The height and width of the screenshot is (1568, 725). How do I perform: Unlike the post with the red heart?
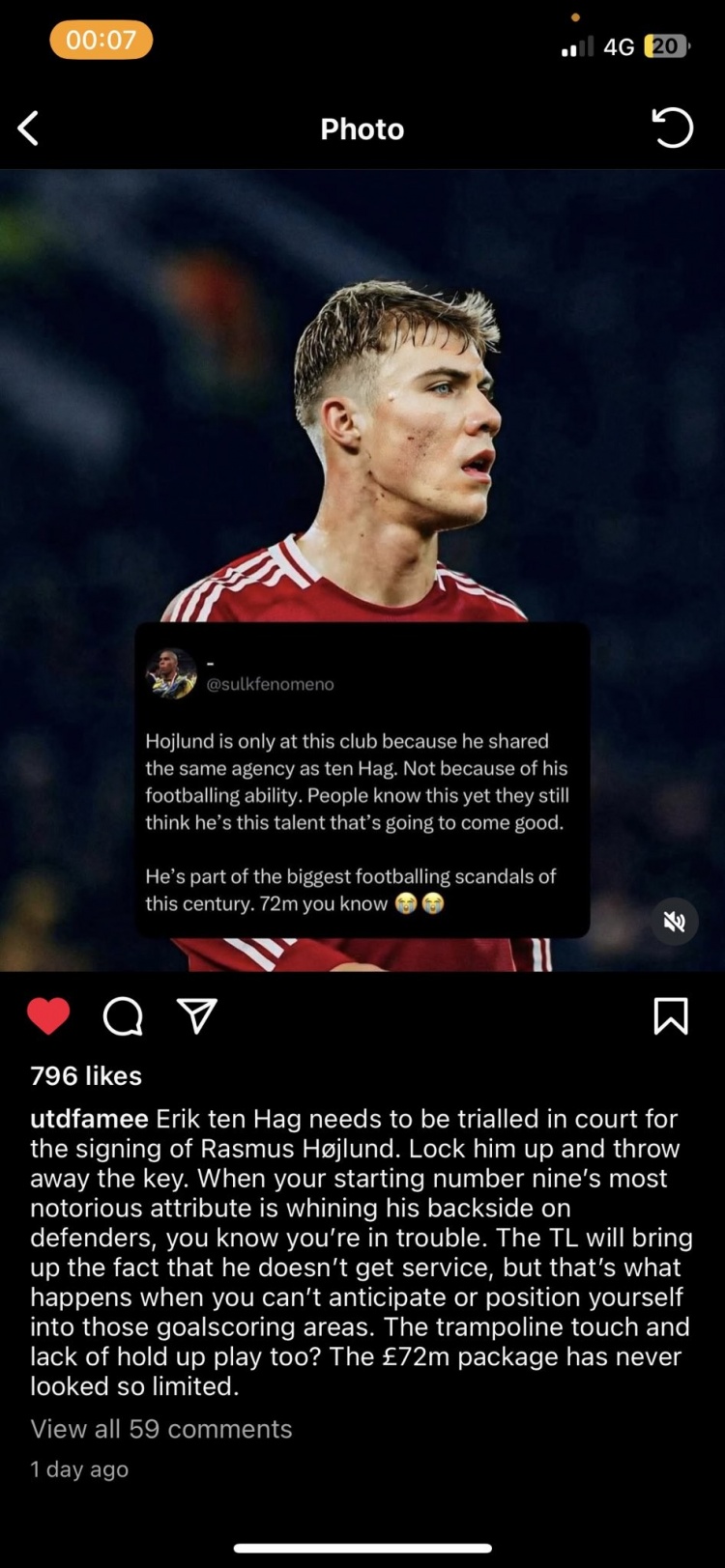48,1015
